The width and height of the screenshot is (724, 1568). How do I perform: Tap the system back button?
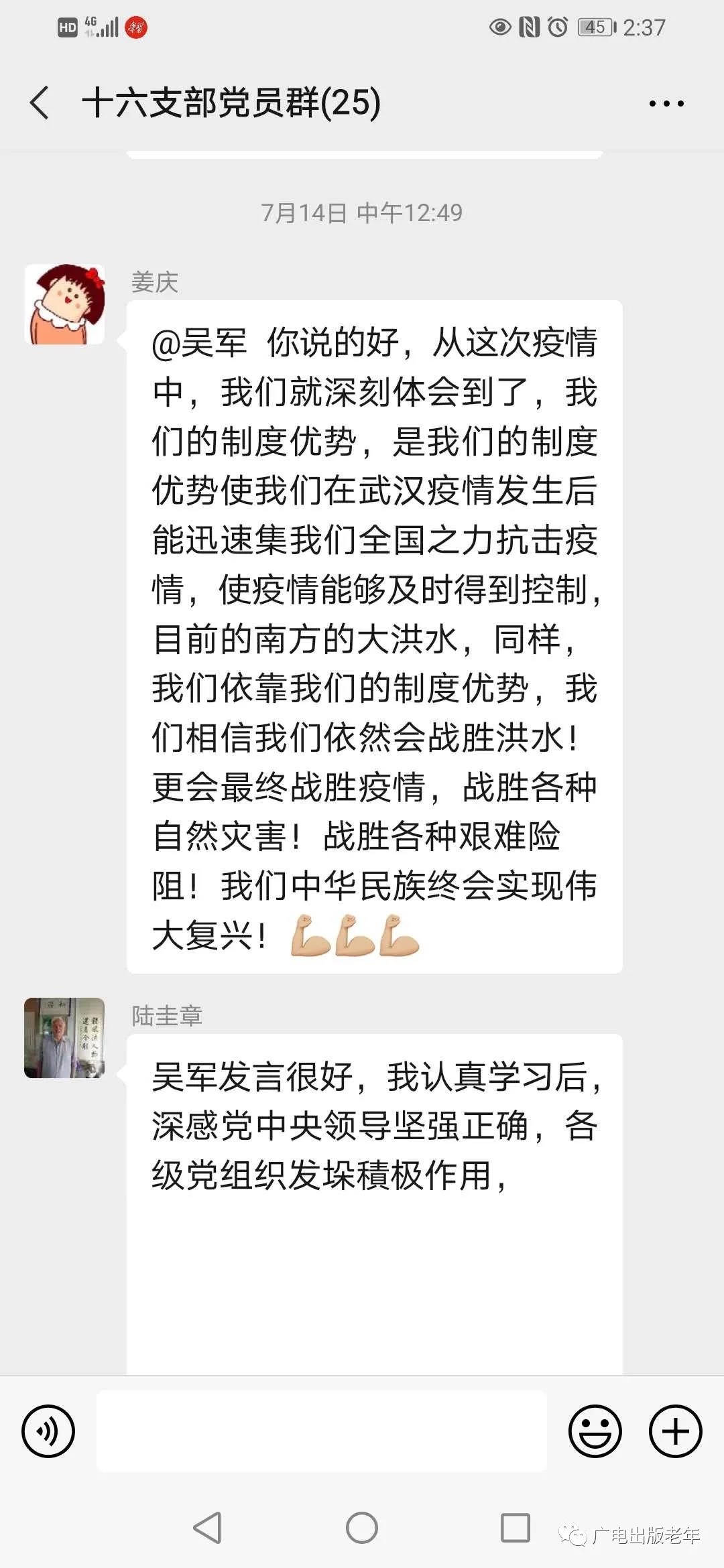tap(207, 1528)
